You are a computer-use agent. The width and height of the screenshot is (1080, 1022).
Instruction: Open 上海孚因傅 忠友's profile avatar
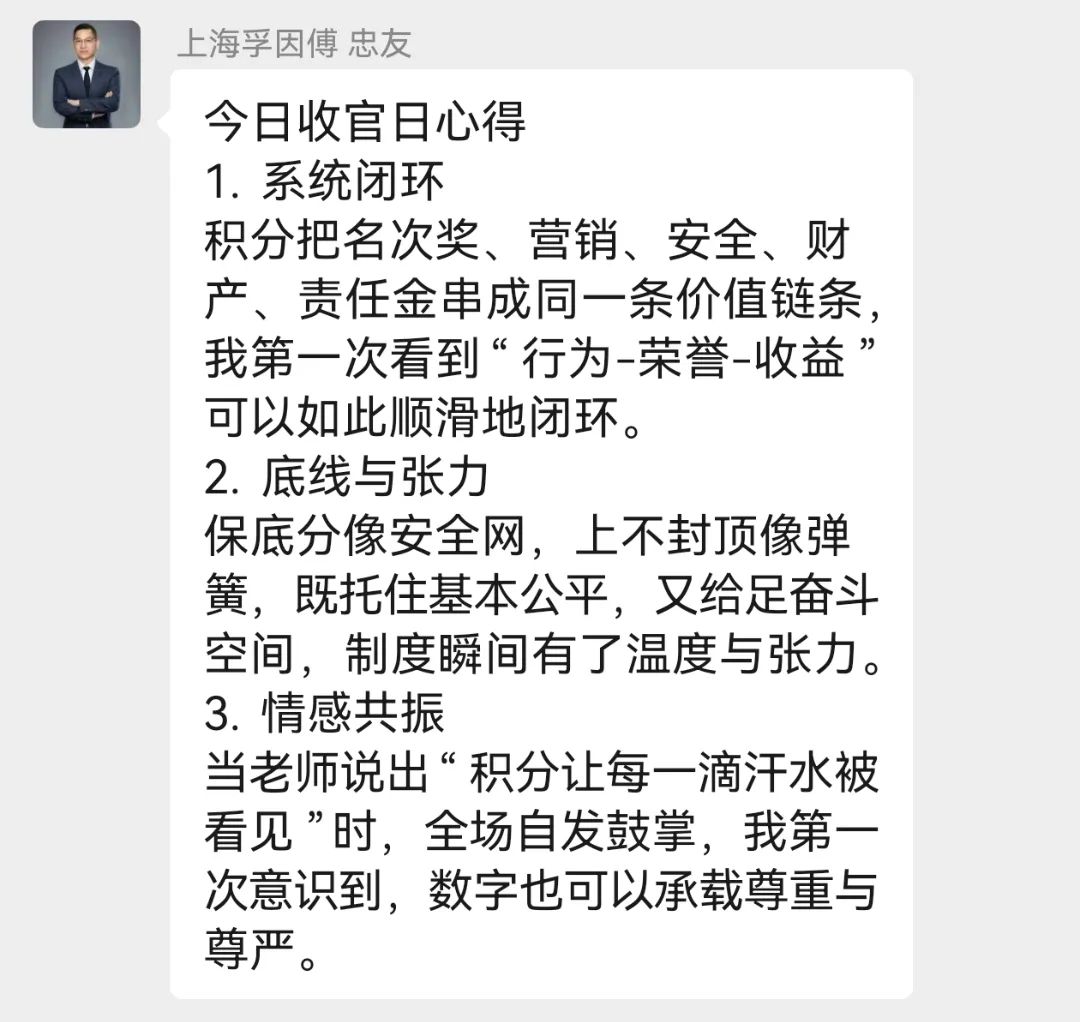point(86,74)
